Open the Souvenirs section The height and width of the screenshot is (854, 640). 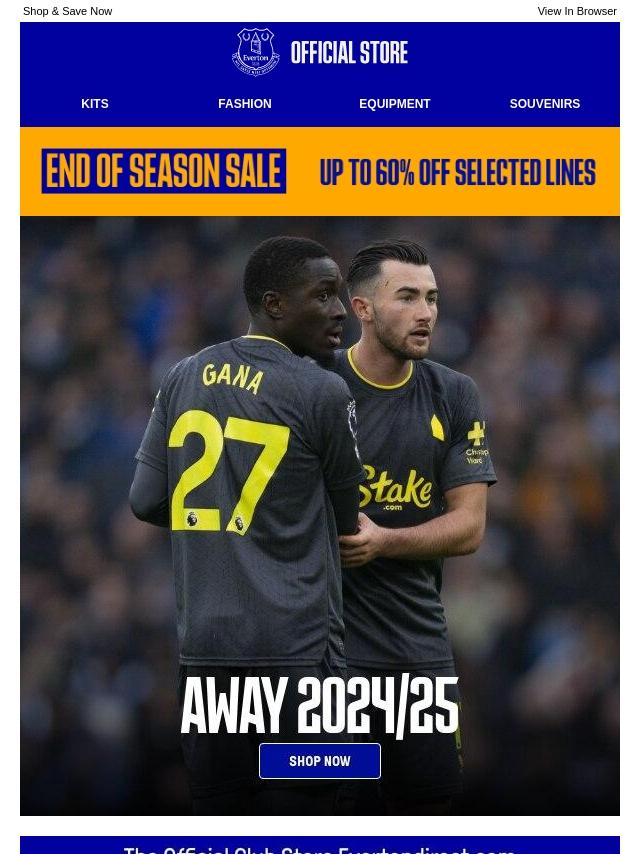tap(544, 104)
